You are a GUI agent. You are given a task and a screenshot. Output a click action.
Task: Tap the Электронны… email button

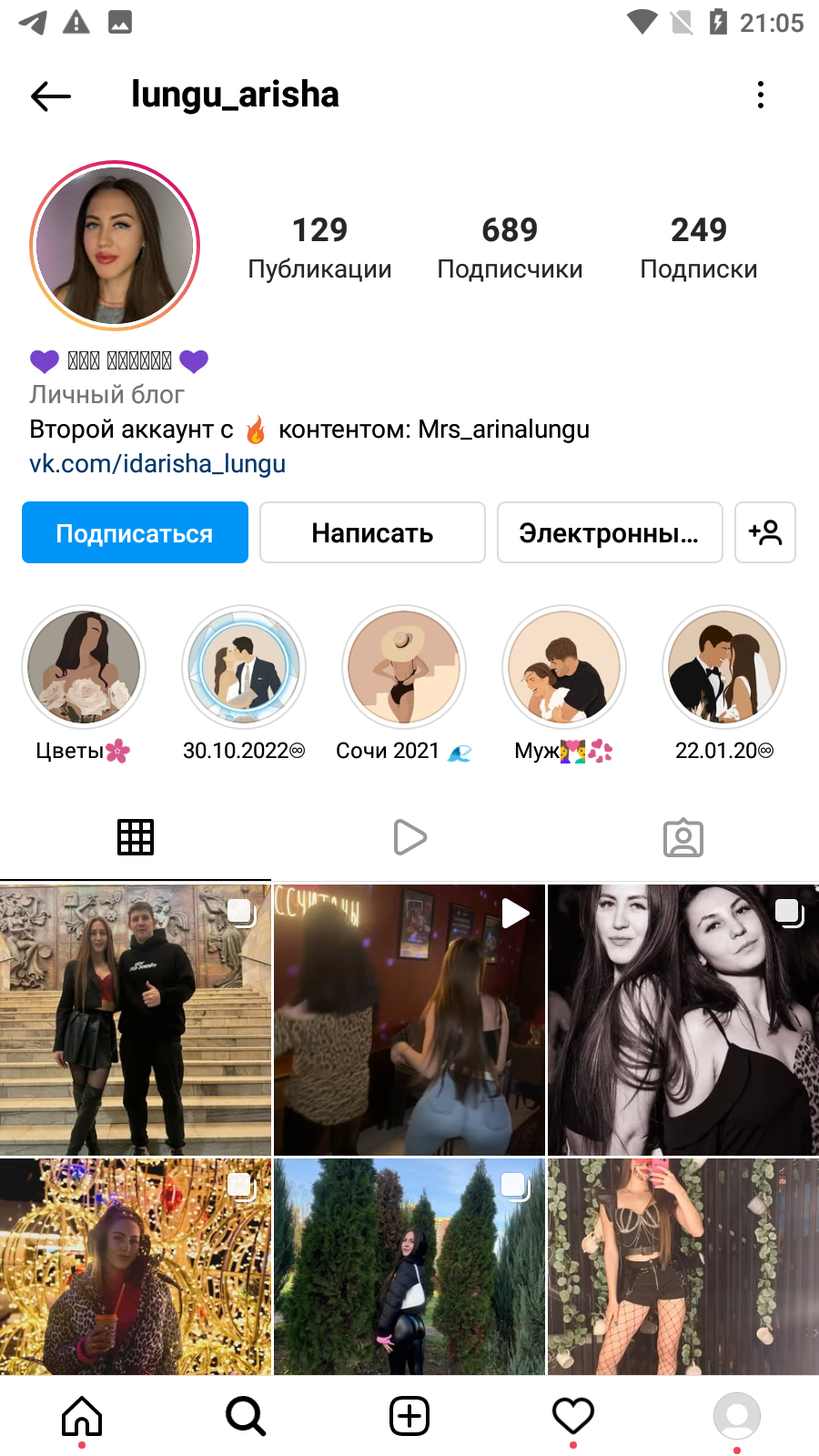pos(610,532)
